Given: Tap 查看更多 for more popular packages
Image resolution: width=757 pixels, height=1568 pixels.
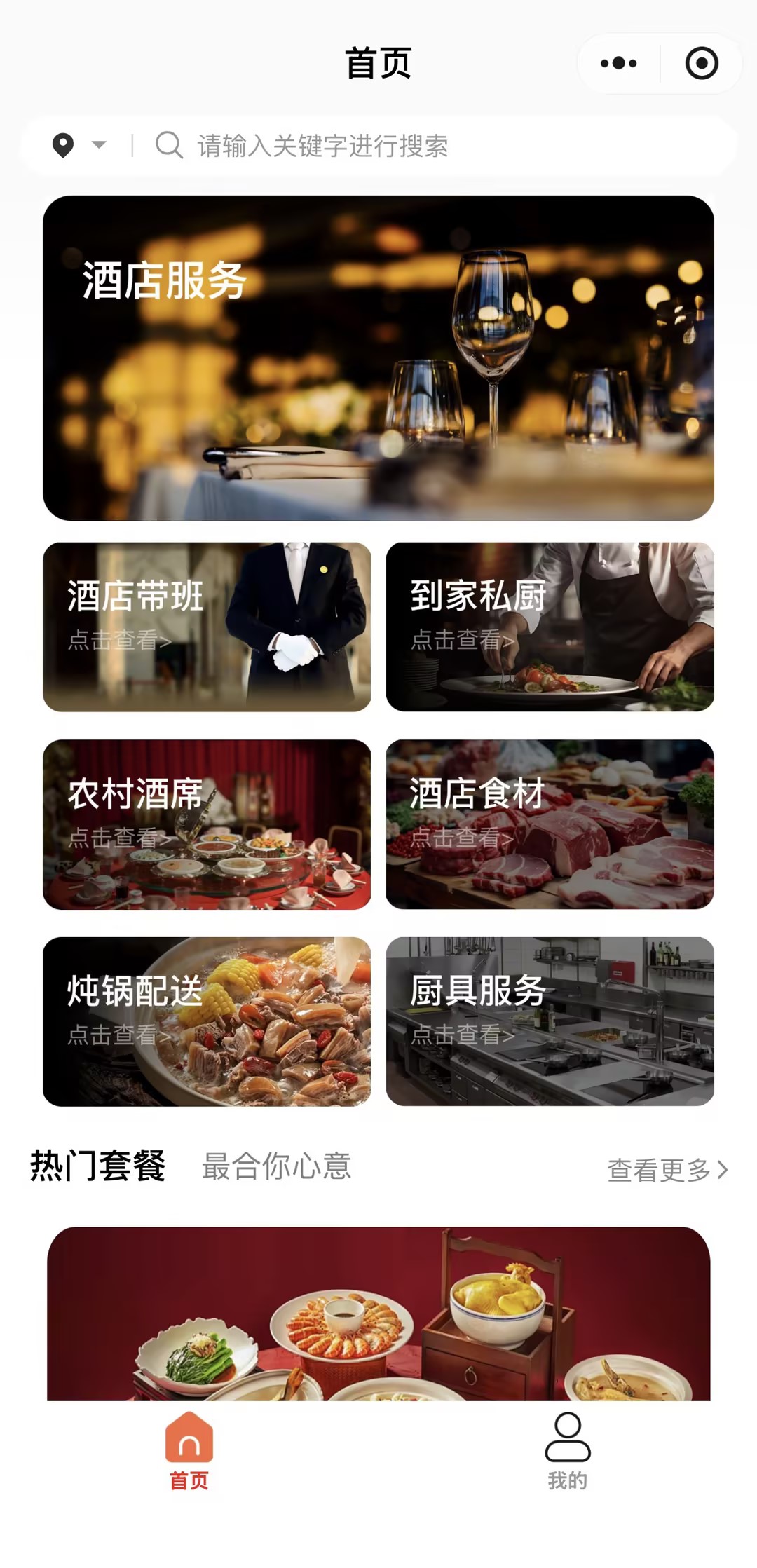Looking at the screenshot, I should (x=667, y=1170).
